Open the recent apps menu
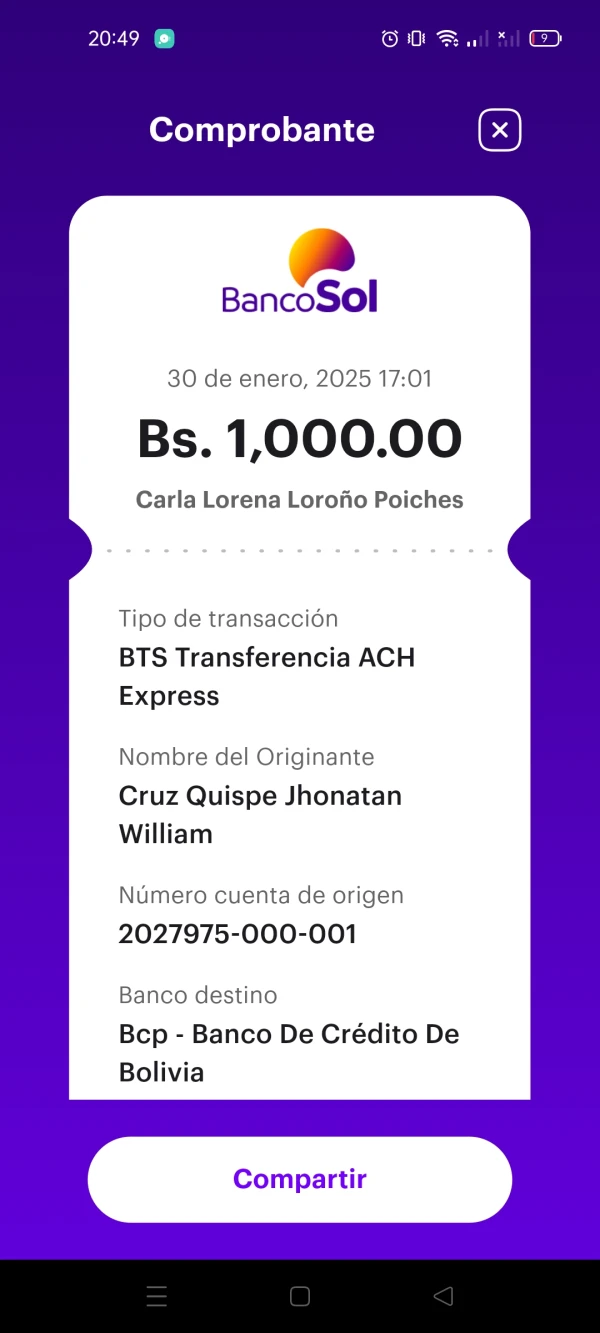This screenshot has width=600, height=1333. coord(157,1296)
